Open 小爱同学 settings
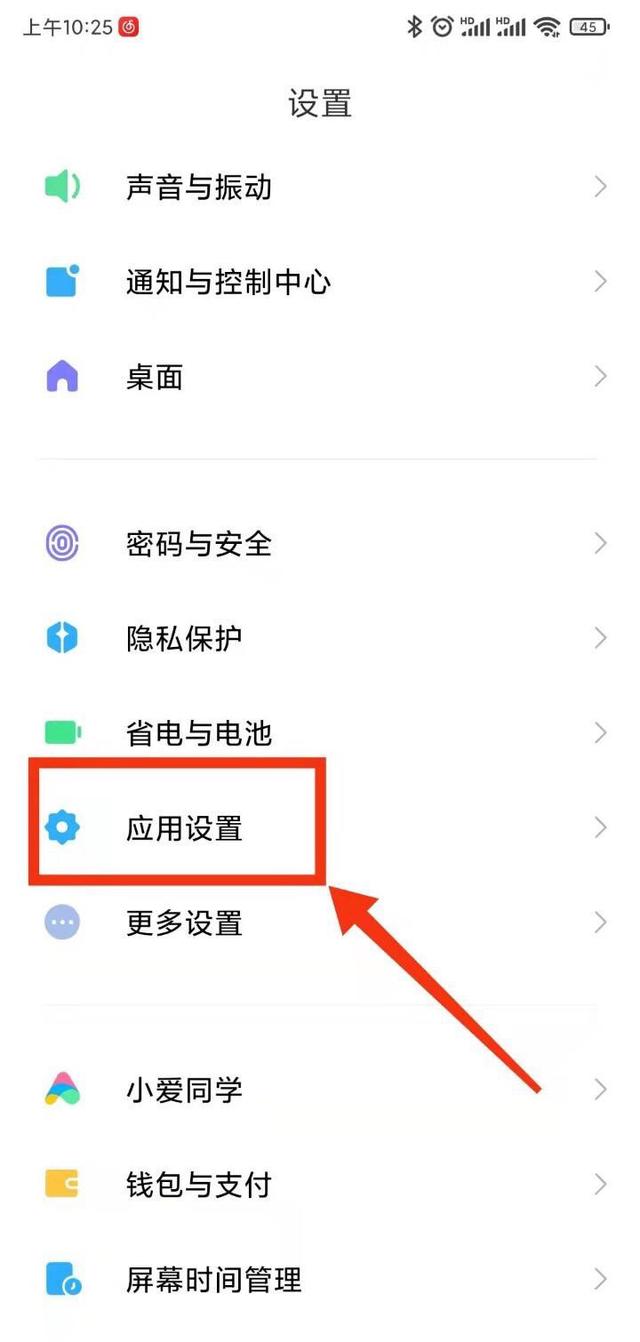 pyautogui.click(x=320, y=1089)
